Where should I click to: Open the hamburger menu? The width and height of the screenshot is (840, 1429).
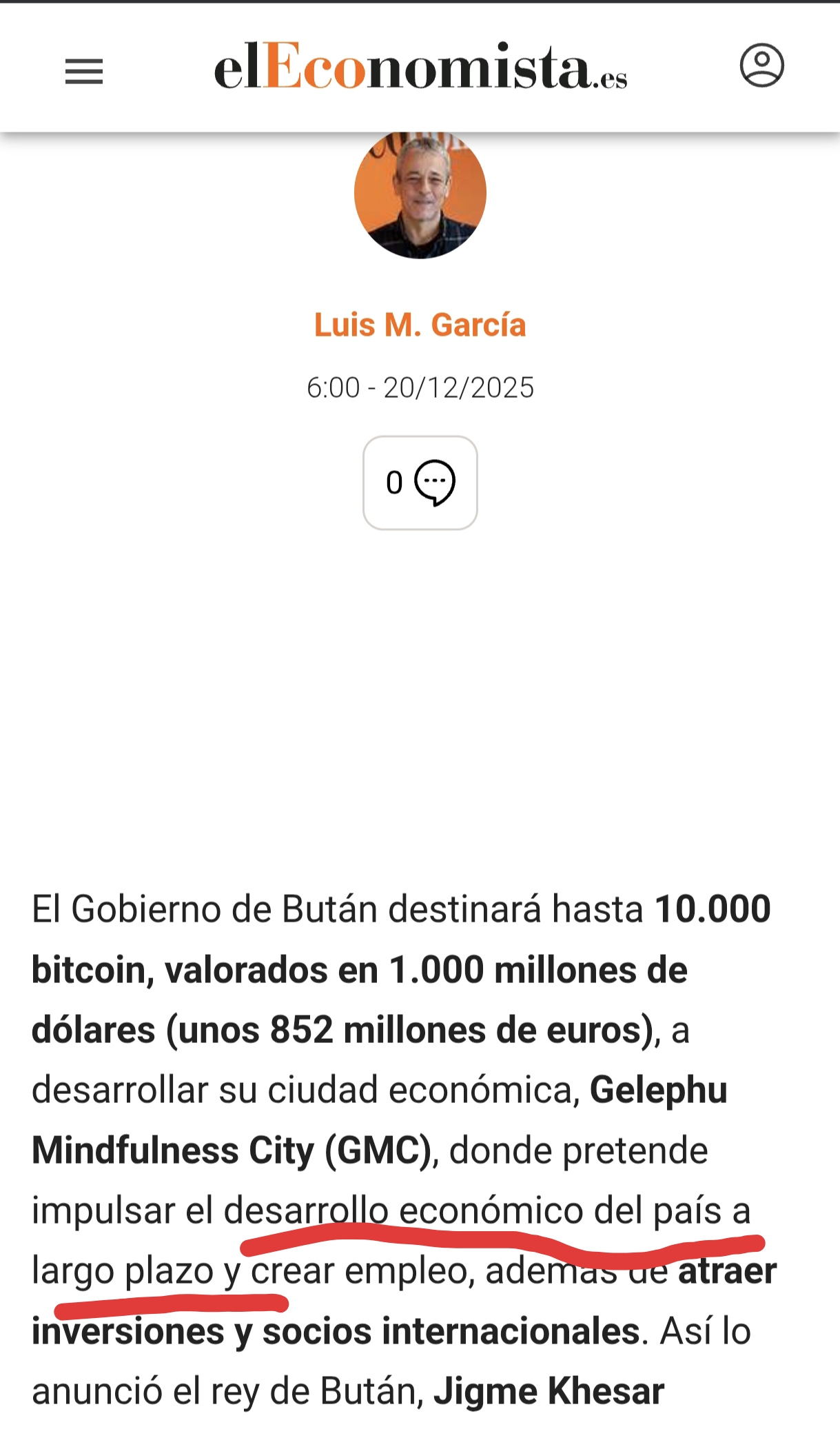84,71
